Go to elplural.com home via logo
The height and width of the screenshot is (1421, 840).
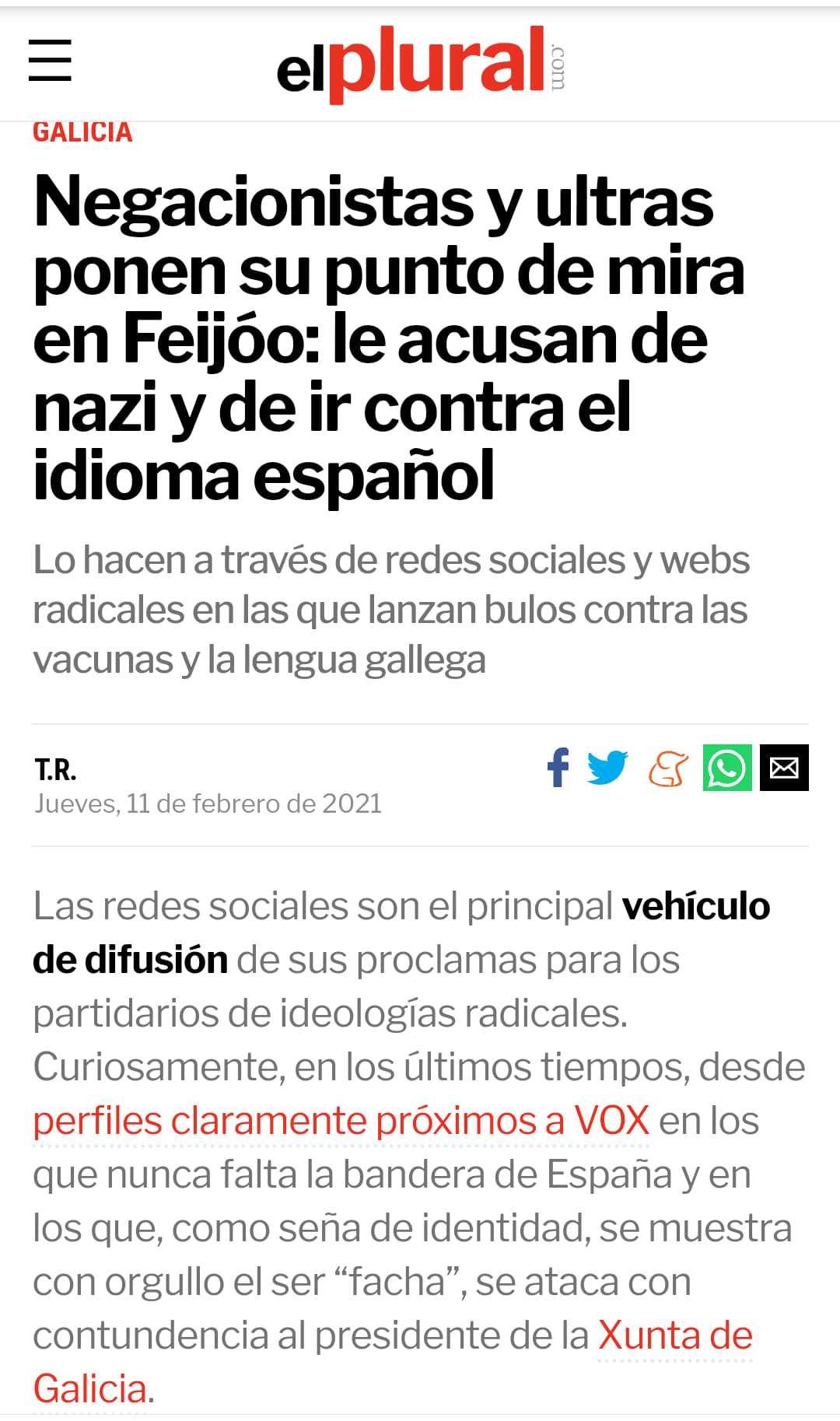coord(421,64)
